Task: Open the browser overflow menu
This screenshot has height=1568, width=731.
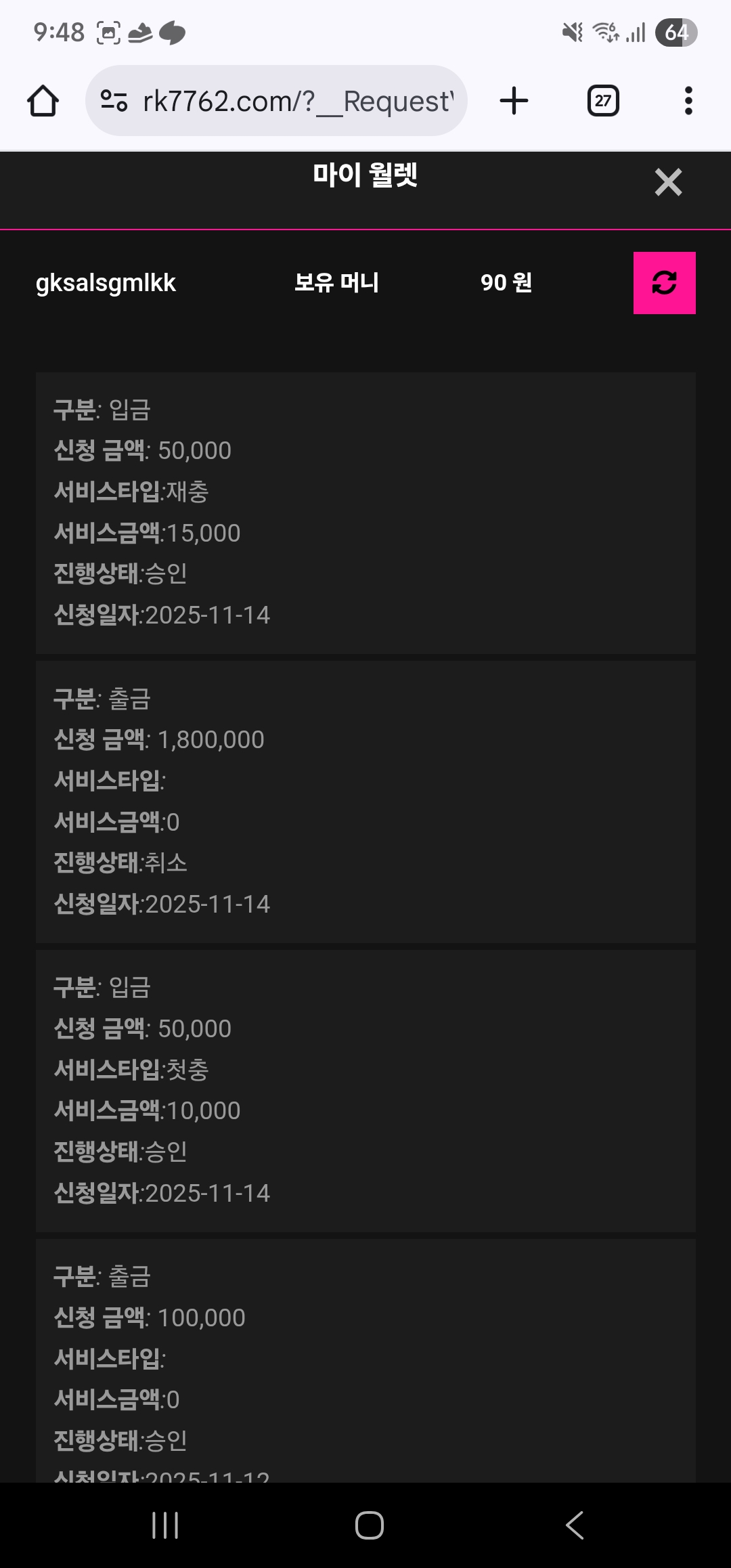Action: pyautogui.click(x=688, y=101)
